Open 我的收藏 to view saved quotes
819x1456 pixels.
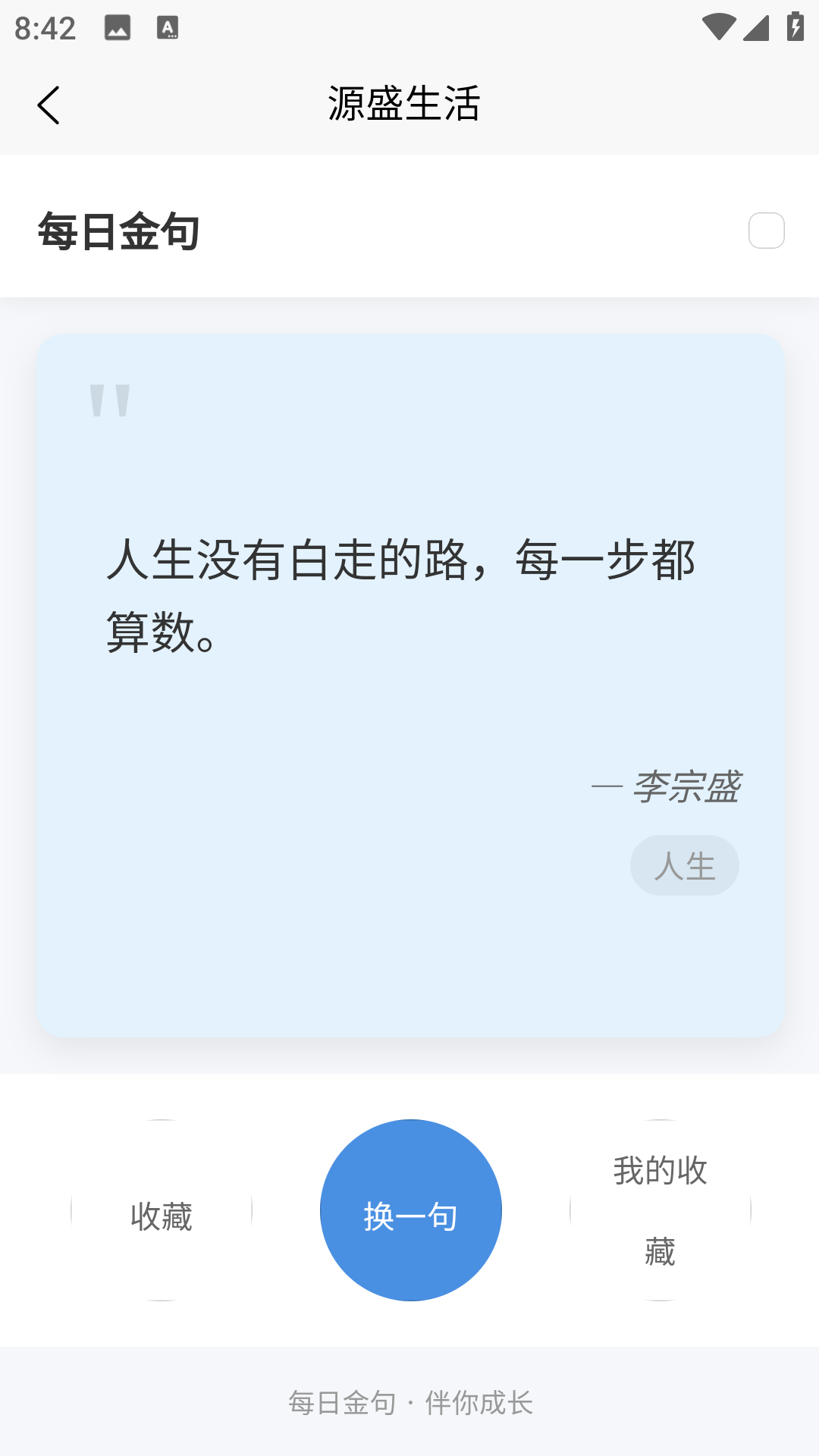coord(661,1210)
